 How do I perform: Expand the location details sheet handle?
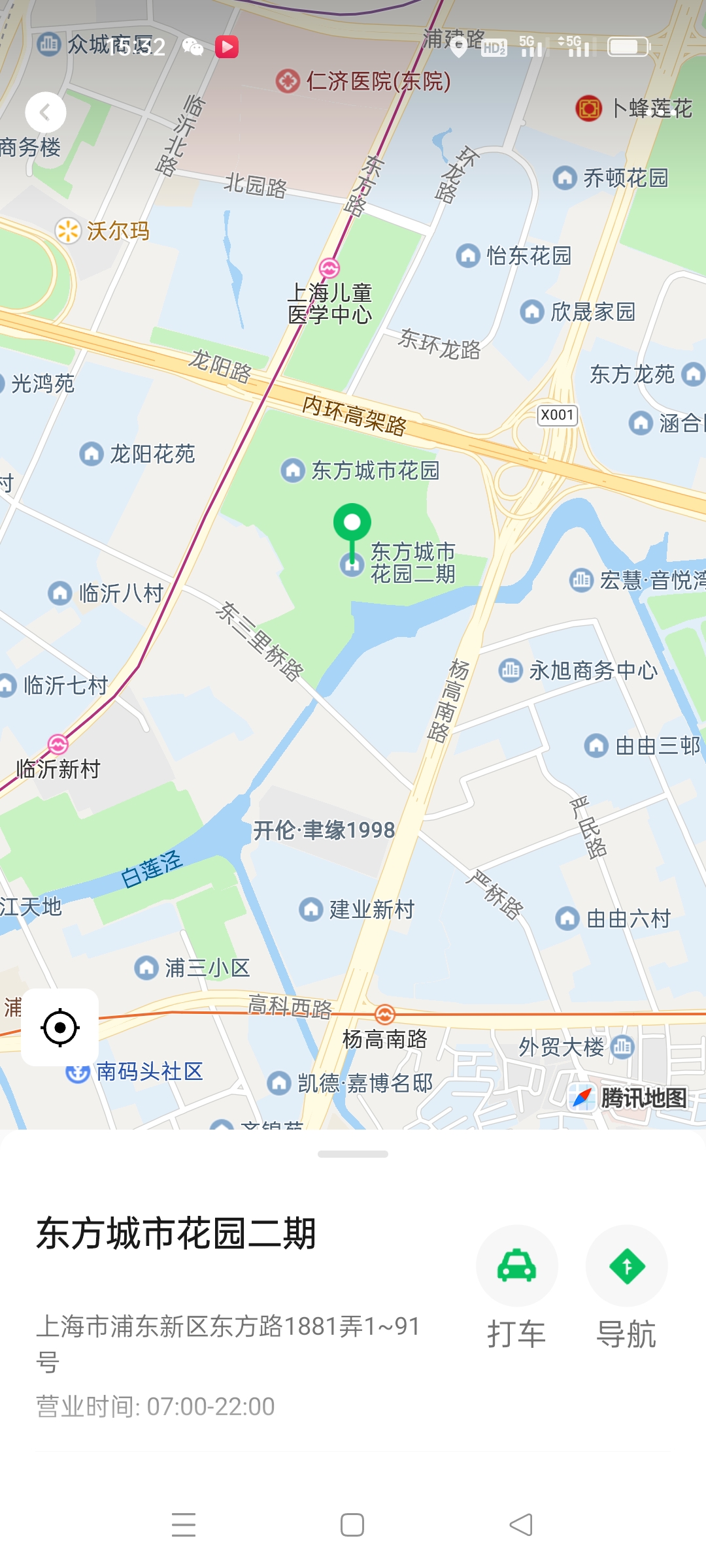[353, 1154]
